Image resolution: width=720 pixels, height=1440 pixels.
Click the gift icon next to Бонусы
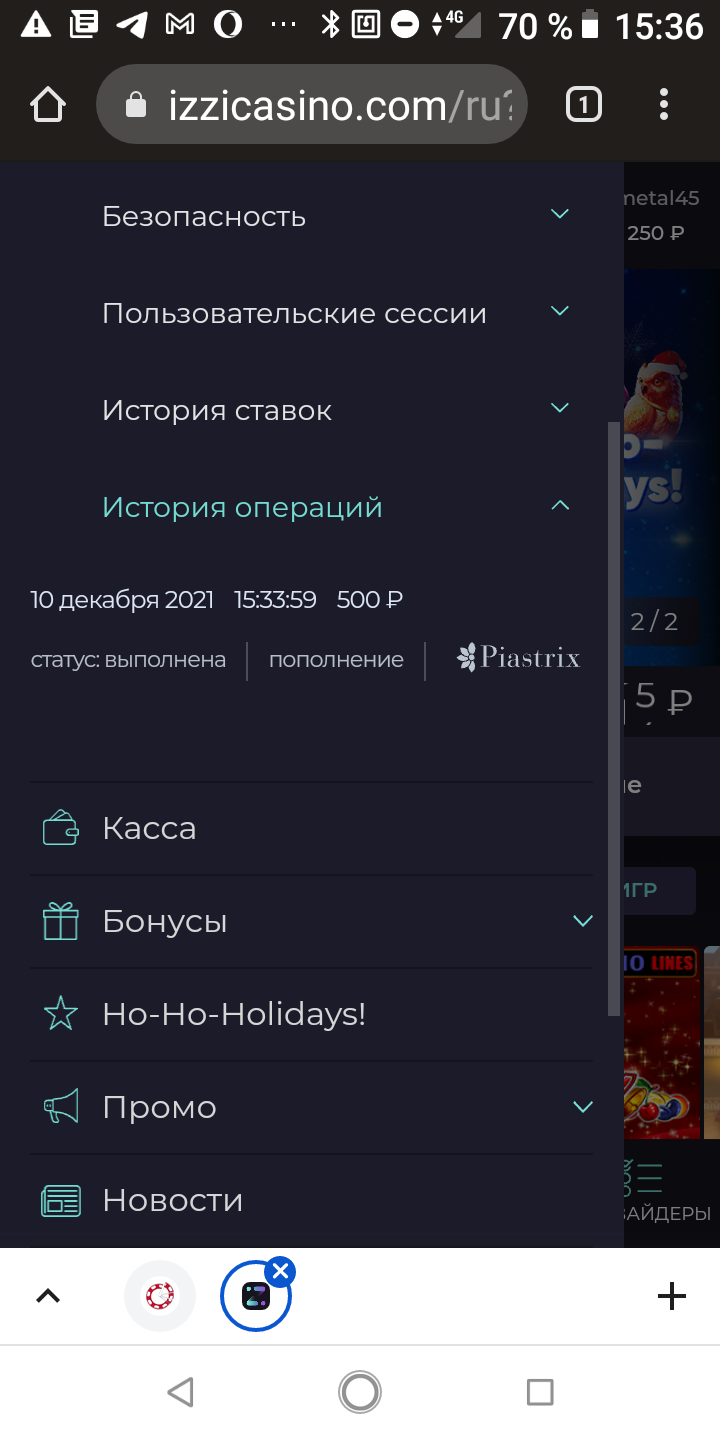(60, 921)
